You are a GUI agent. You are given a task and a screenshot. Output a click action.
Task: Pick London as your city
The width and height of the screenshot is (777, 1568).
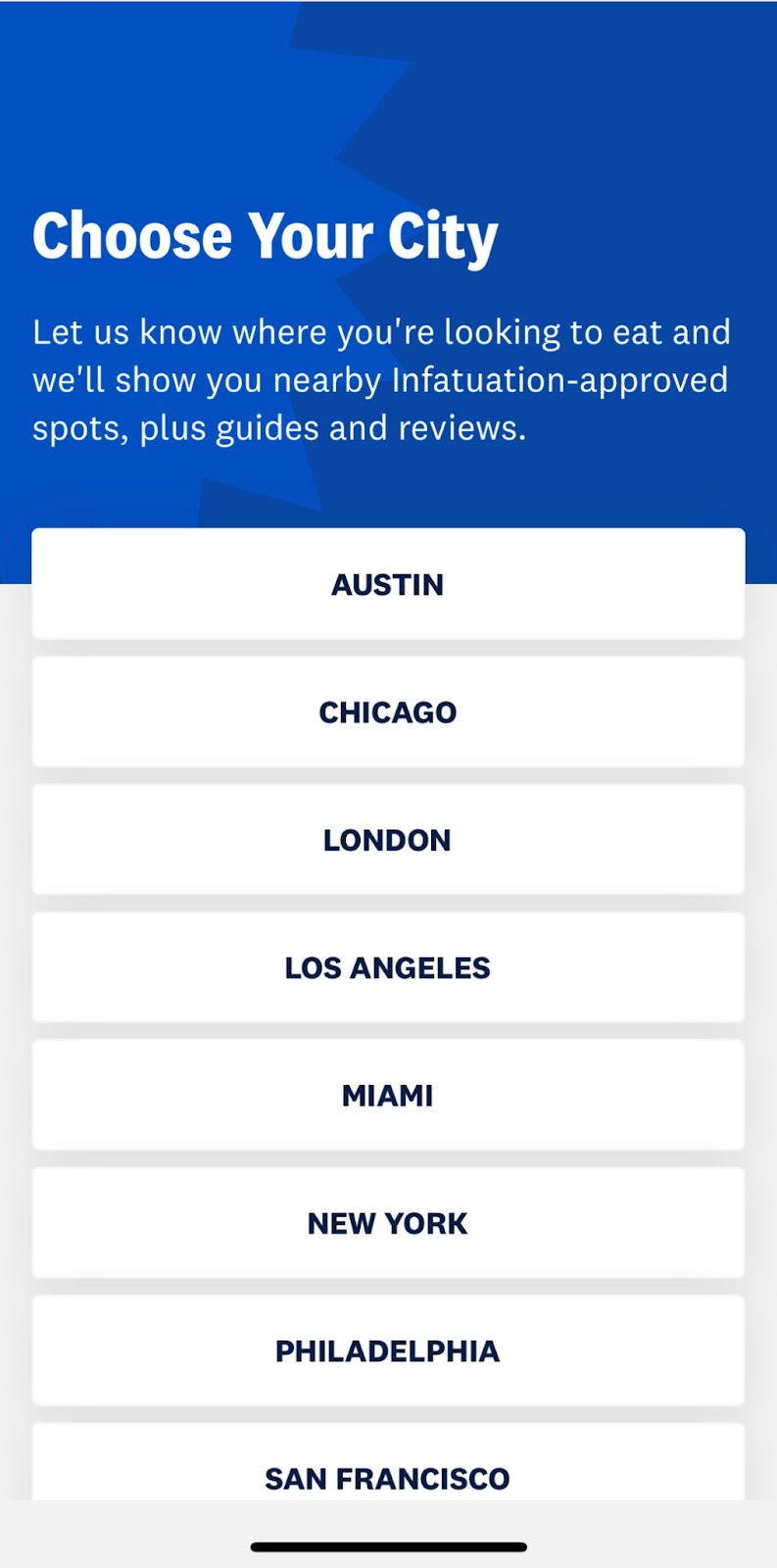click(388, 840)
